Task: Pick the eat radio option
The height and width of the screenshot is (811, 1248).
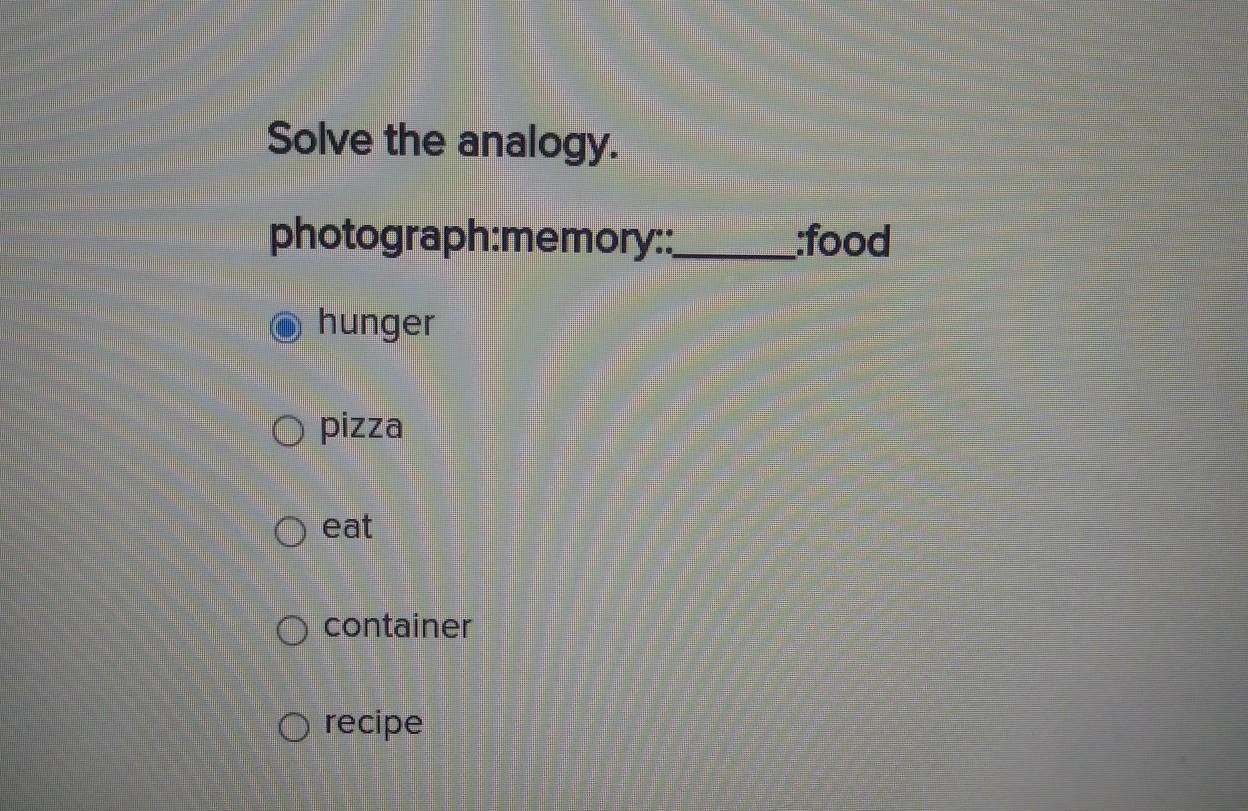Action: [x=291, y=532]
